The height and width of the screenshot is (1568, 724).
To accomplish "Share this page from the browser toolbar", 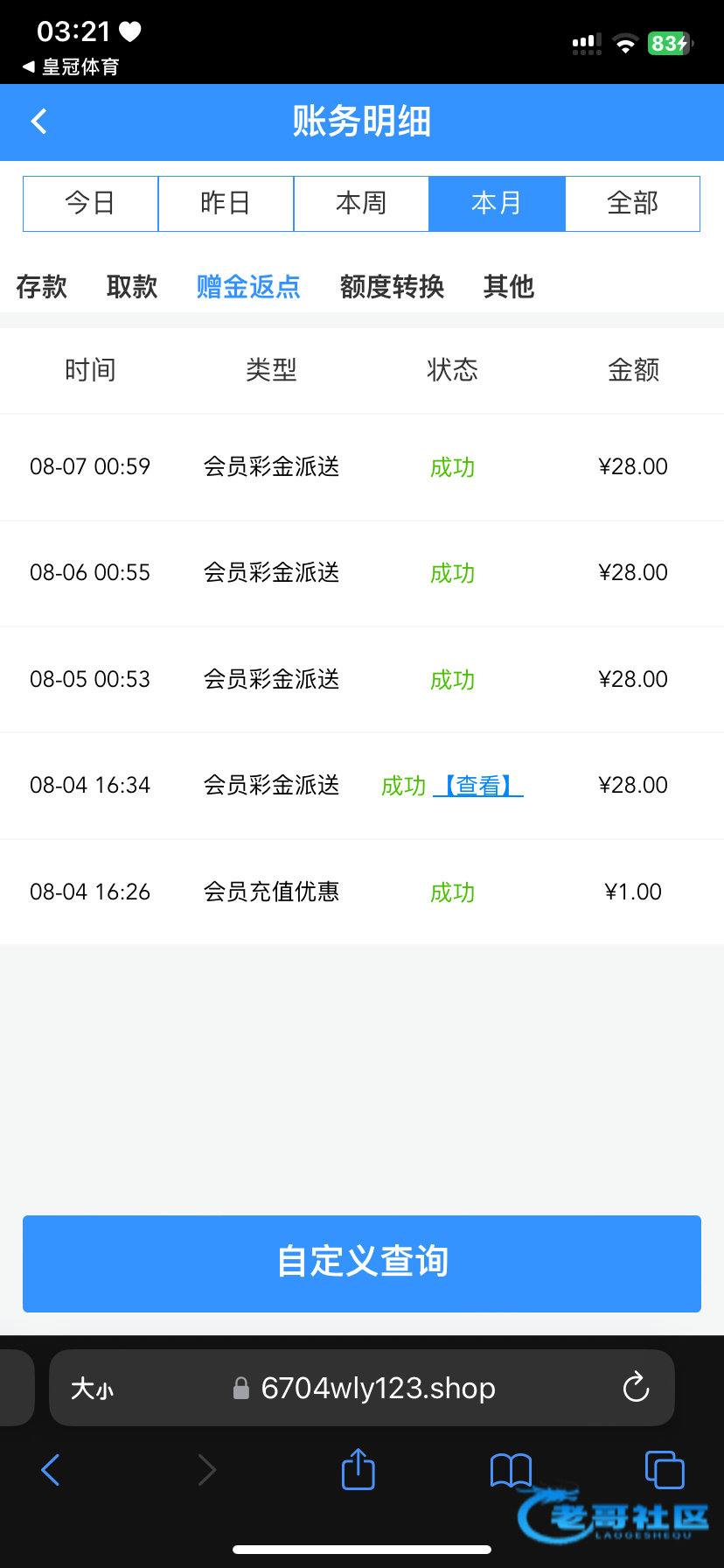I will [358, 1469].
